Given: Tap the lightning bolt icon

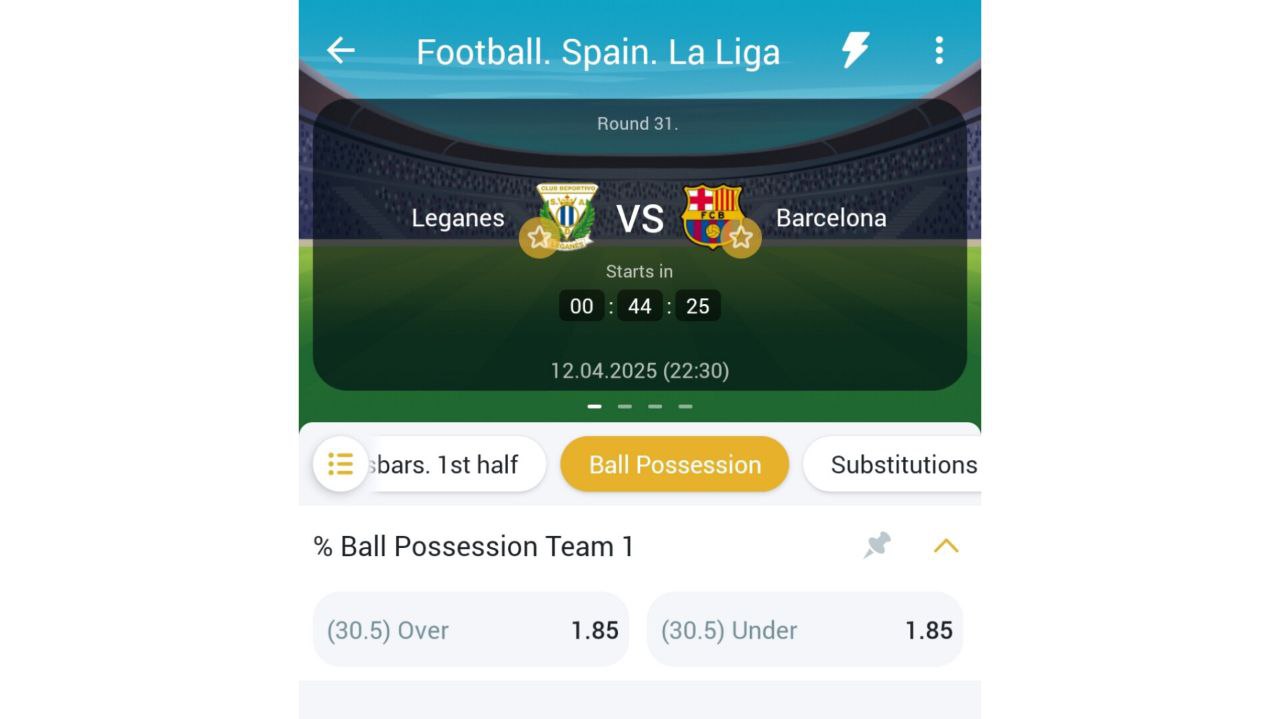Looking at the screenshot, I should point(855,50).
